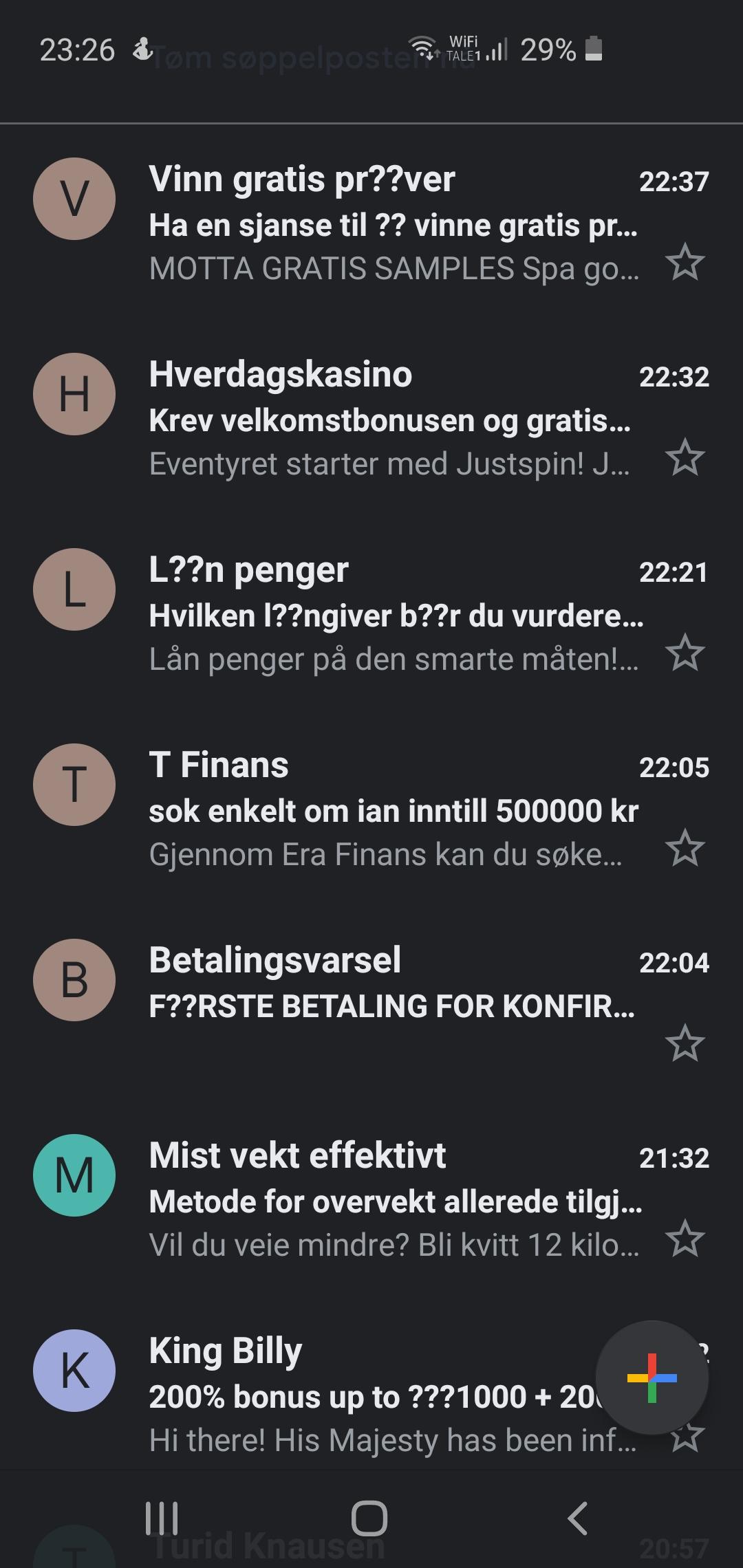Go back using the system back button

coord(577,1518)
